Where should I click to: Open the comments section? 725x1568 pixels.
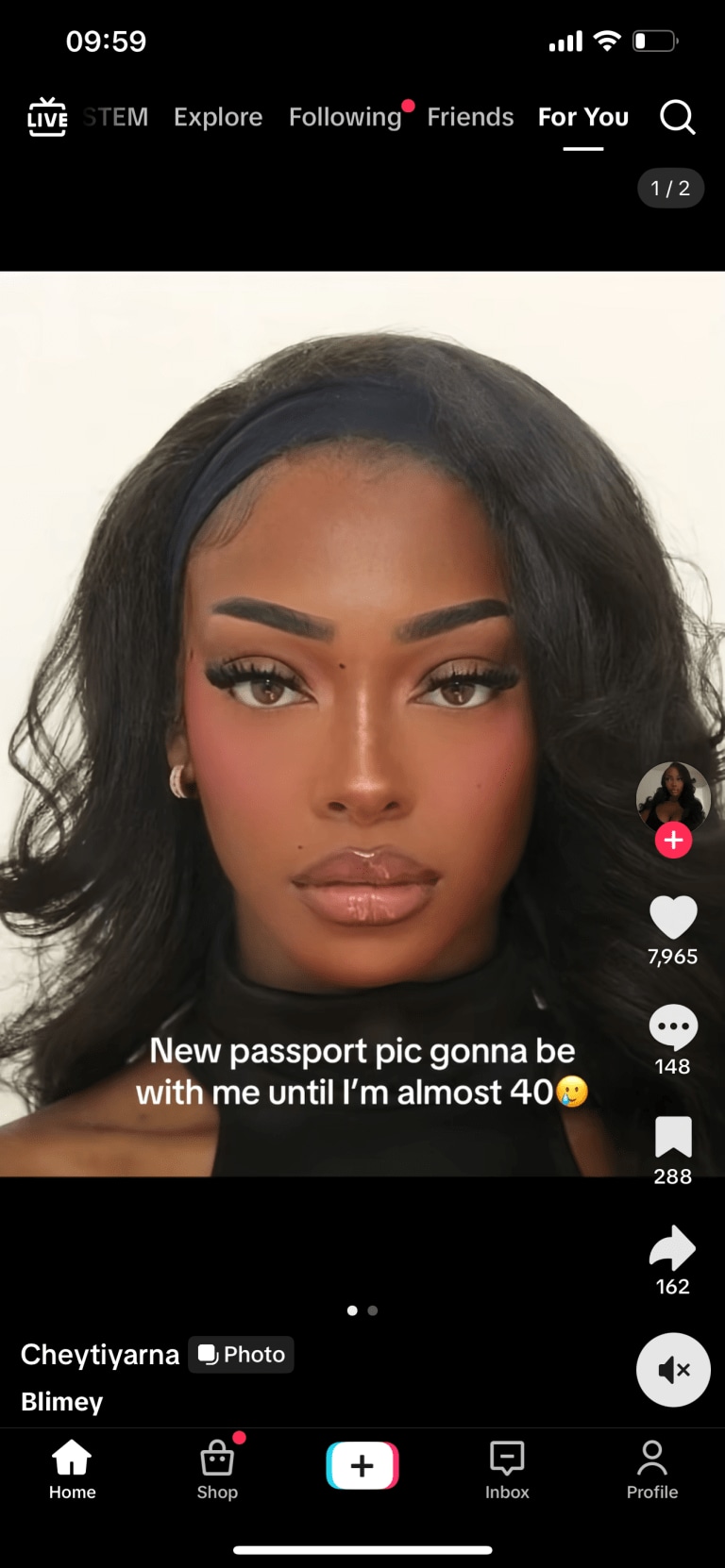[673, 1027]
